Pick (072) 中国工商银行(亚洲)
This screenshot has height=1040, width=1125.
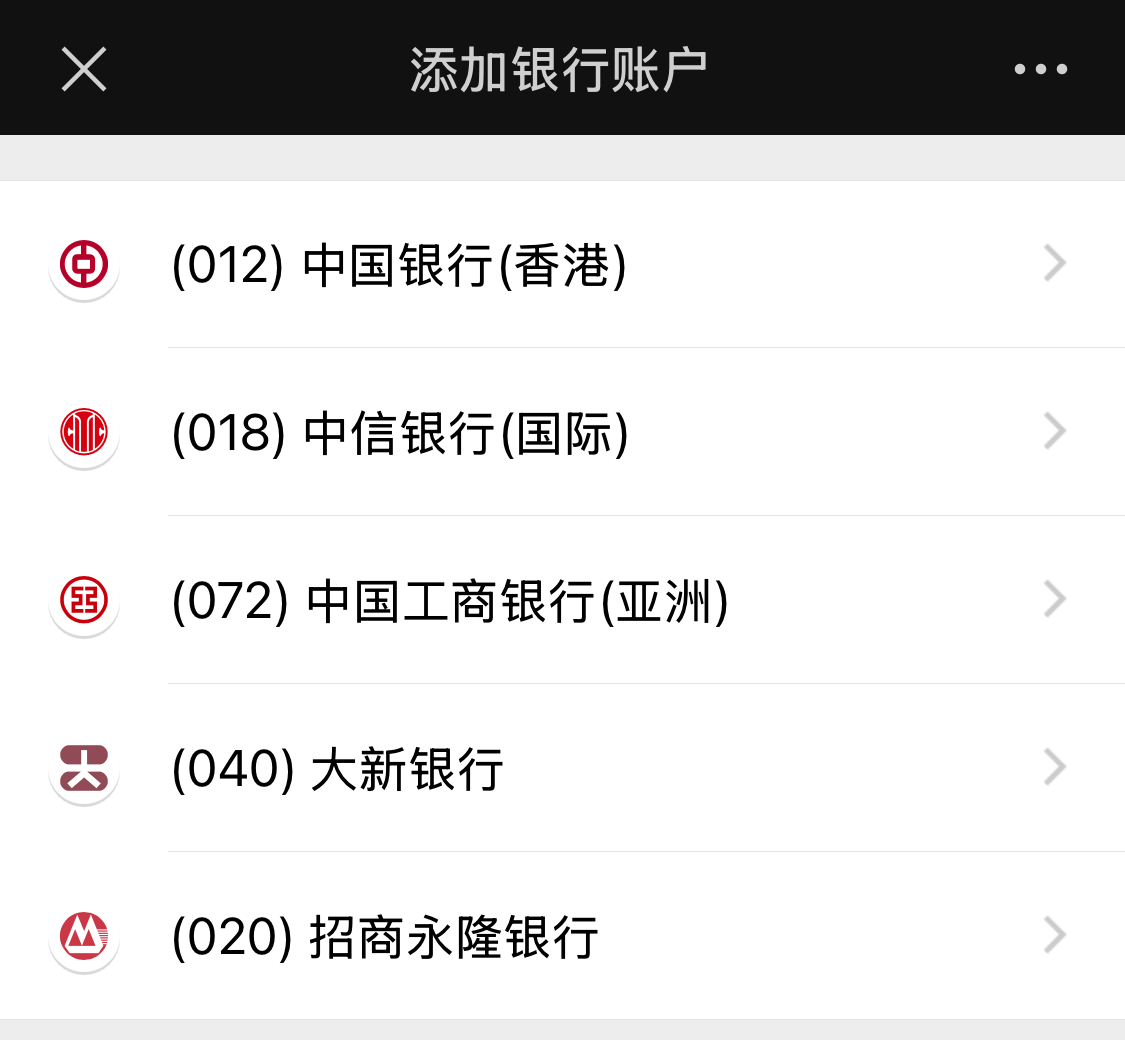coord(450,602)
